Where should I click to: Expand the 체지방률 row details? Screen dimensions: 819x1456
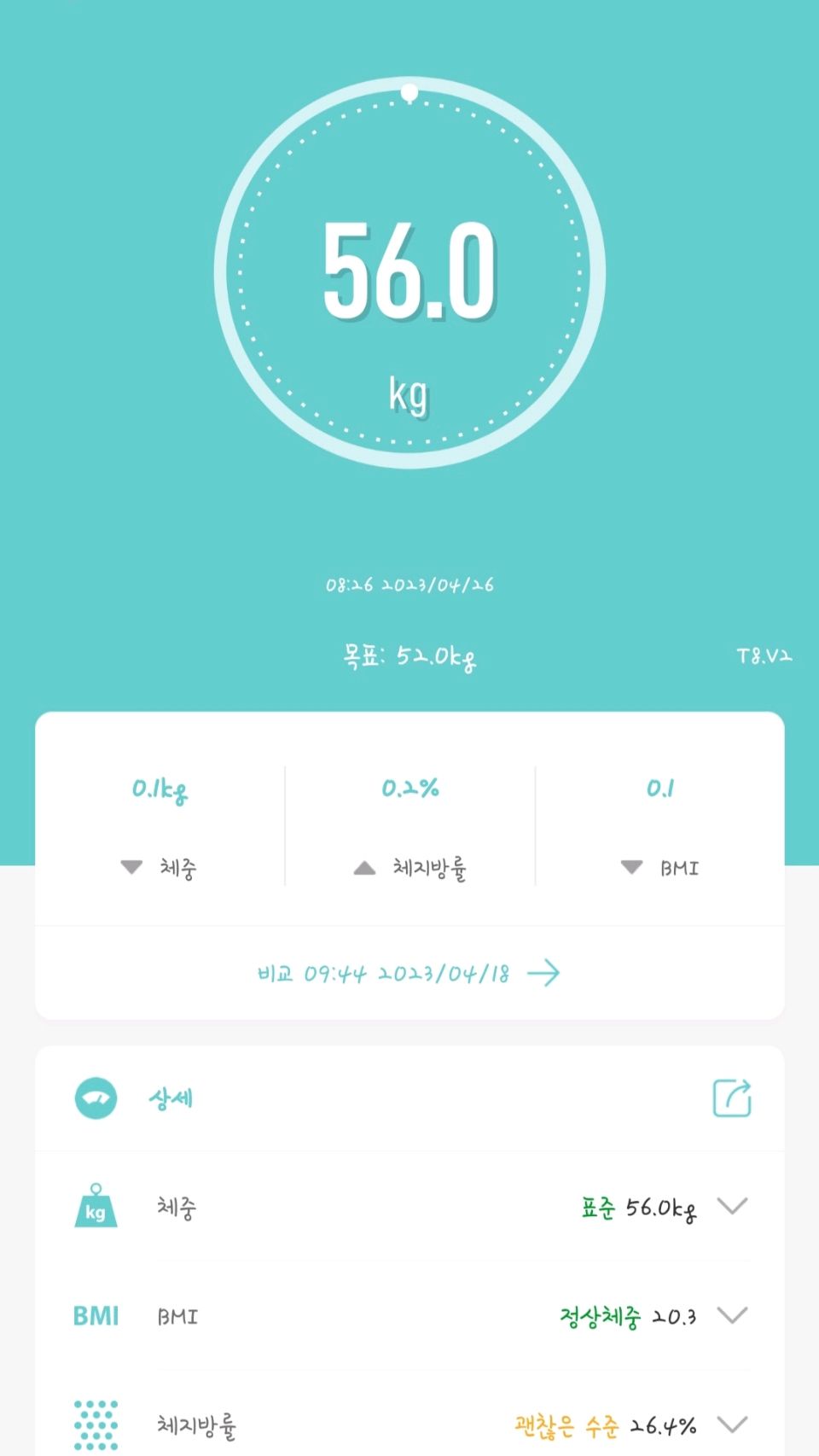point(732,1424)
